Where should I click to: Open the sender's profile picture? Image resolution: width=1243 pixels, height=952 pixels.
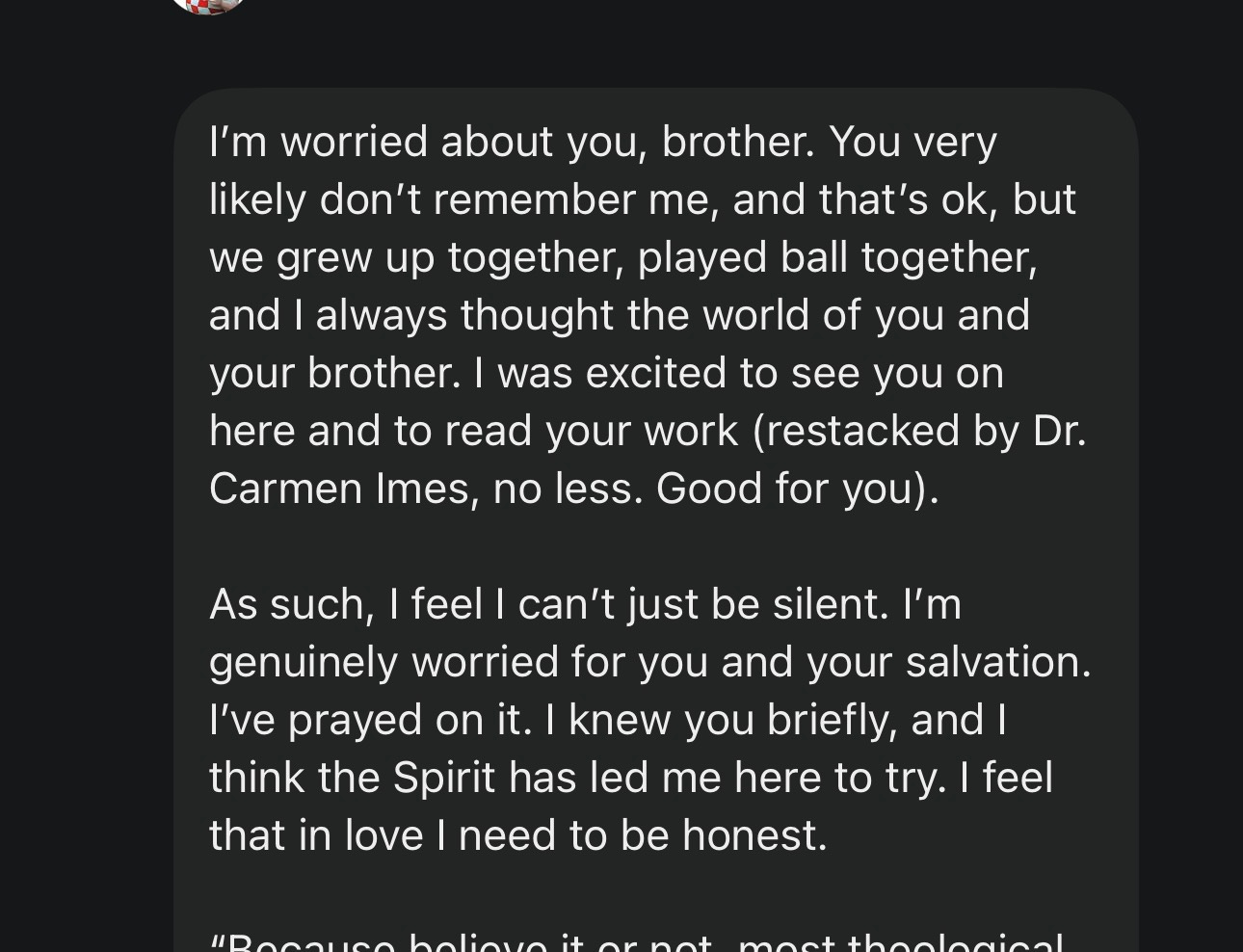point(209,5)
